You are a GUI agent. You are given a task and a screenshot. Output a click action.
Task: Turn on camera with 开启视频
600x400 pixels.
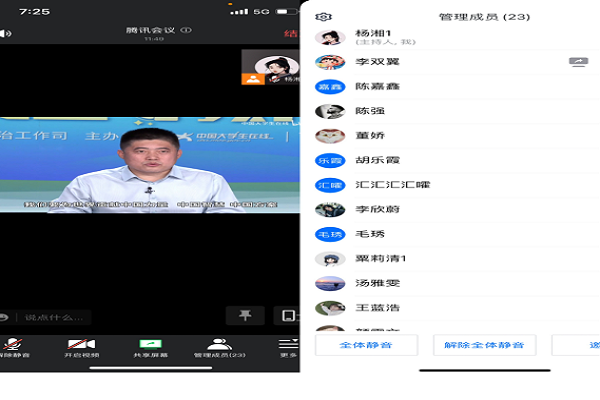[82, 347]
